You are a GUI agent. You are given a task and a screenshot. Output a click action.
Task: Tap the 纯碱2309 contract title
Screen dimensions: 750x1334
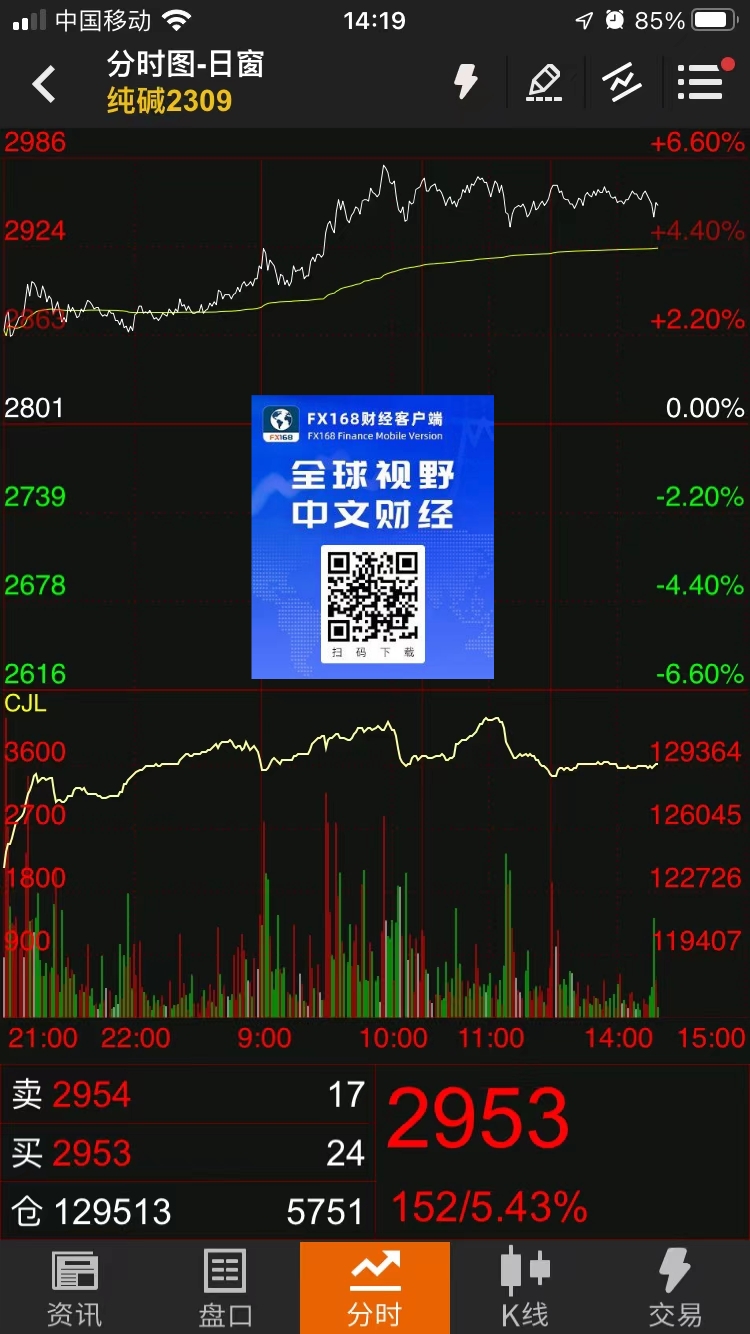(170, 101)
